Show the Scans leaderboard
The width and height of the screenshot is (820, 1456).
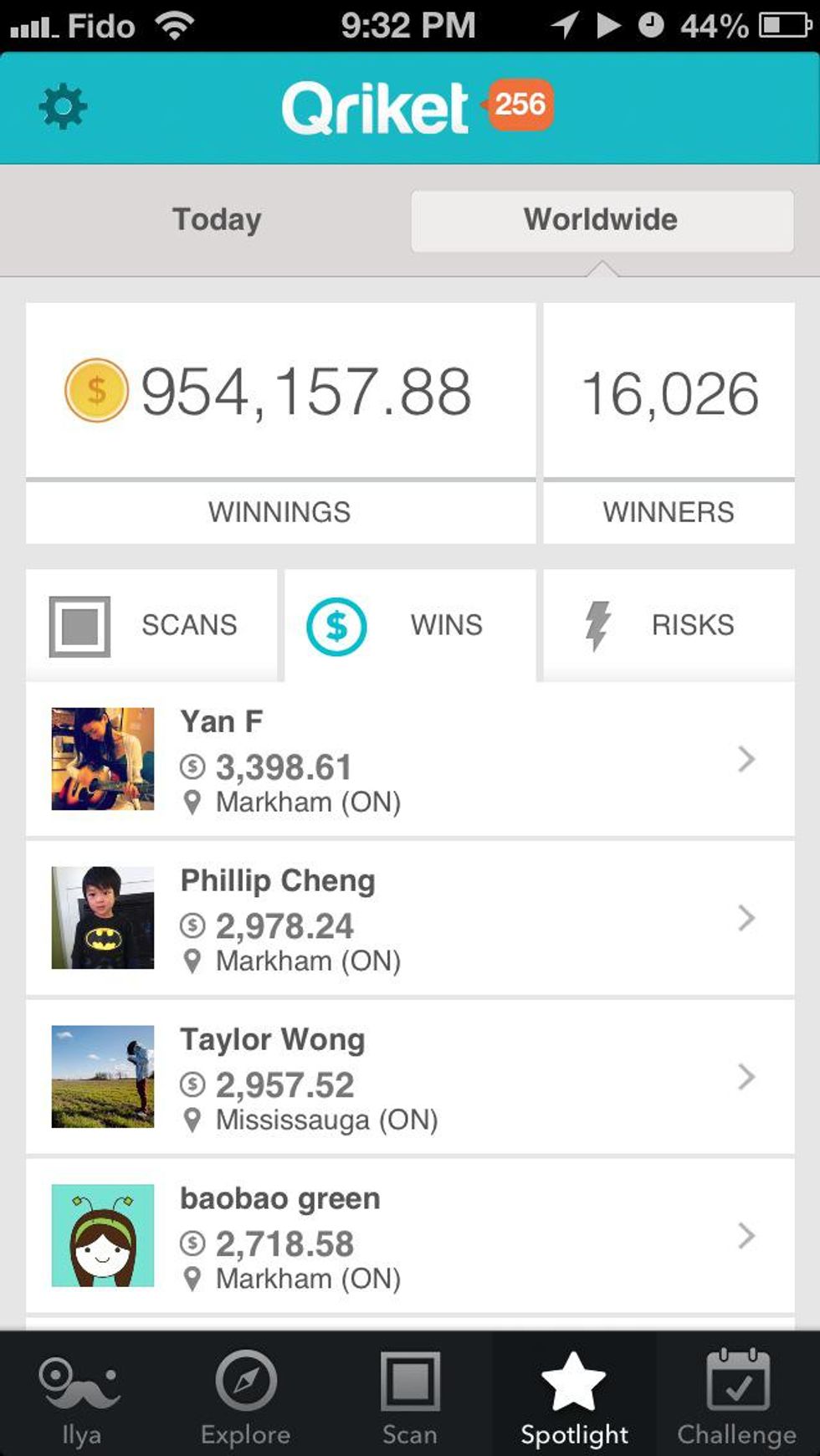pos(151,625)
